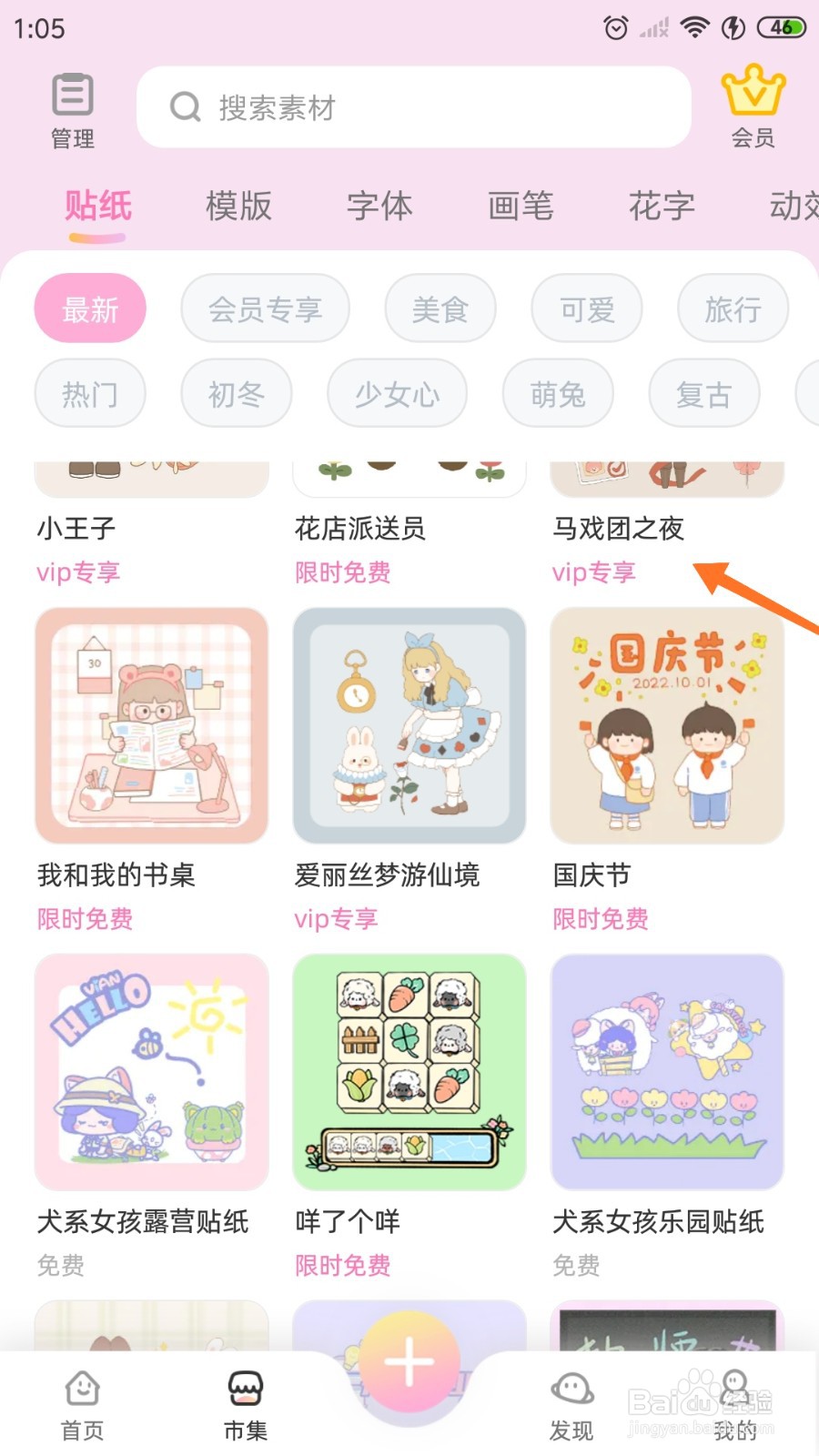
Task: Tap the 会员 crown icon
Action: tap(753, 100)
